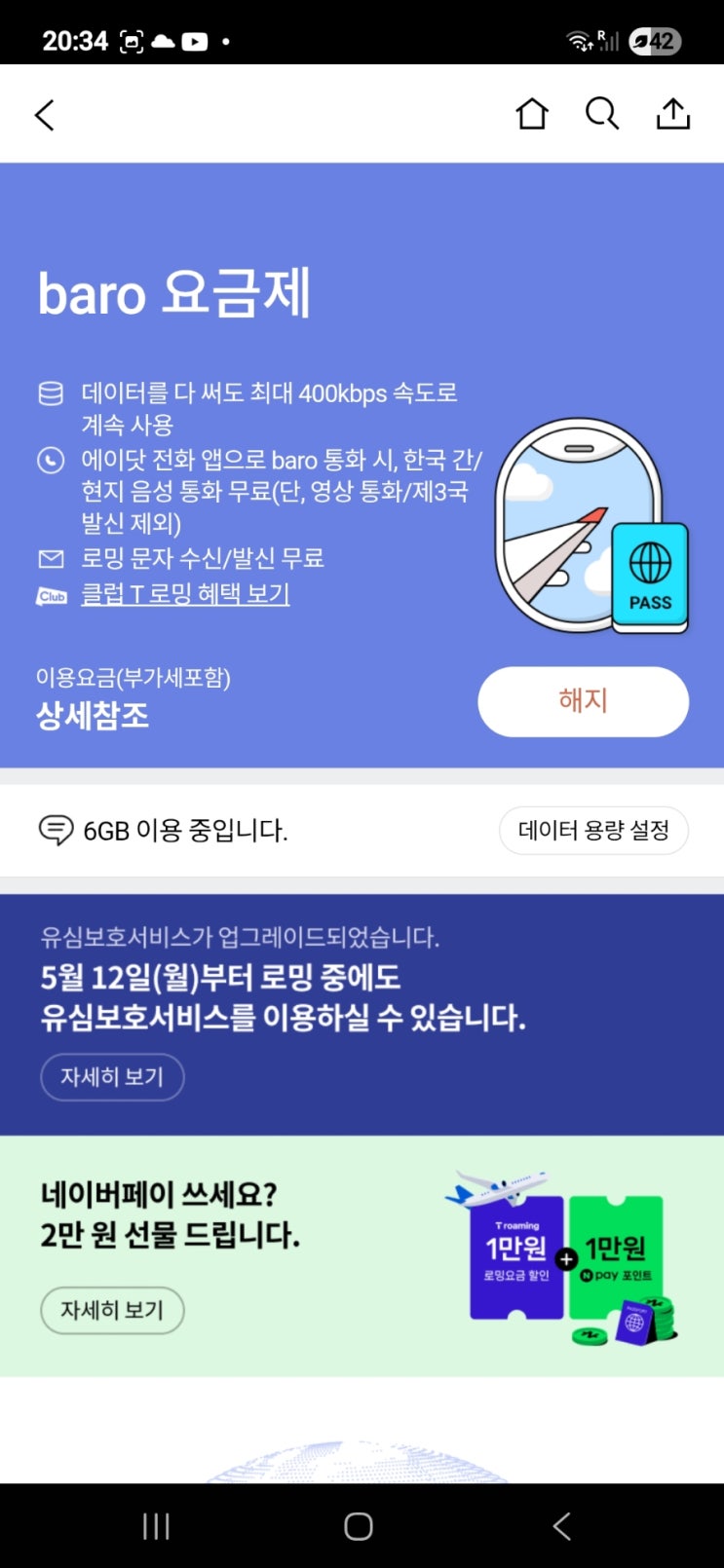Tap the Club T badge icon
The height and width of the screenshot is (1568, 724).
pos(51,595)
